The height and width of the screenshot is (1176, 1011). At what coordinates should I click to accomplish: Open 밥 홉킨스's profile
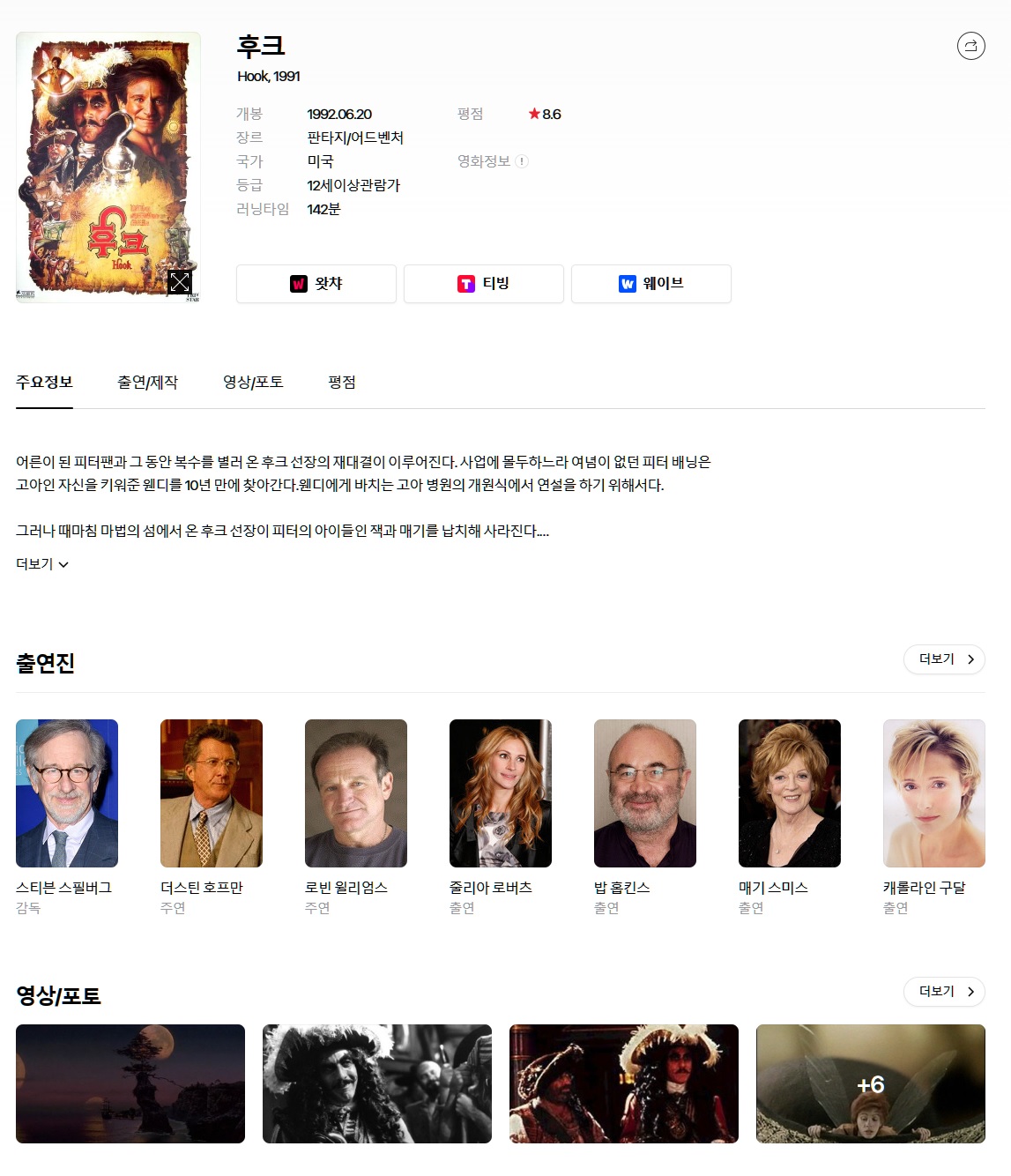pyautogui.click(x=645, y=817)
